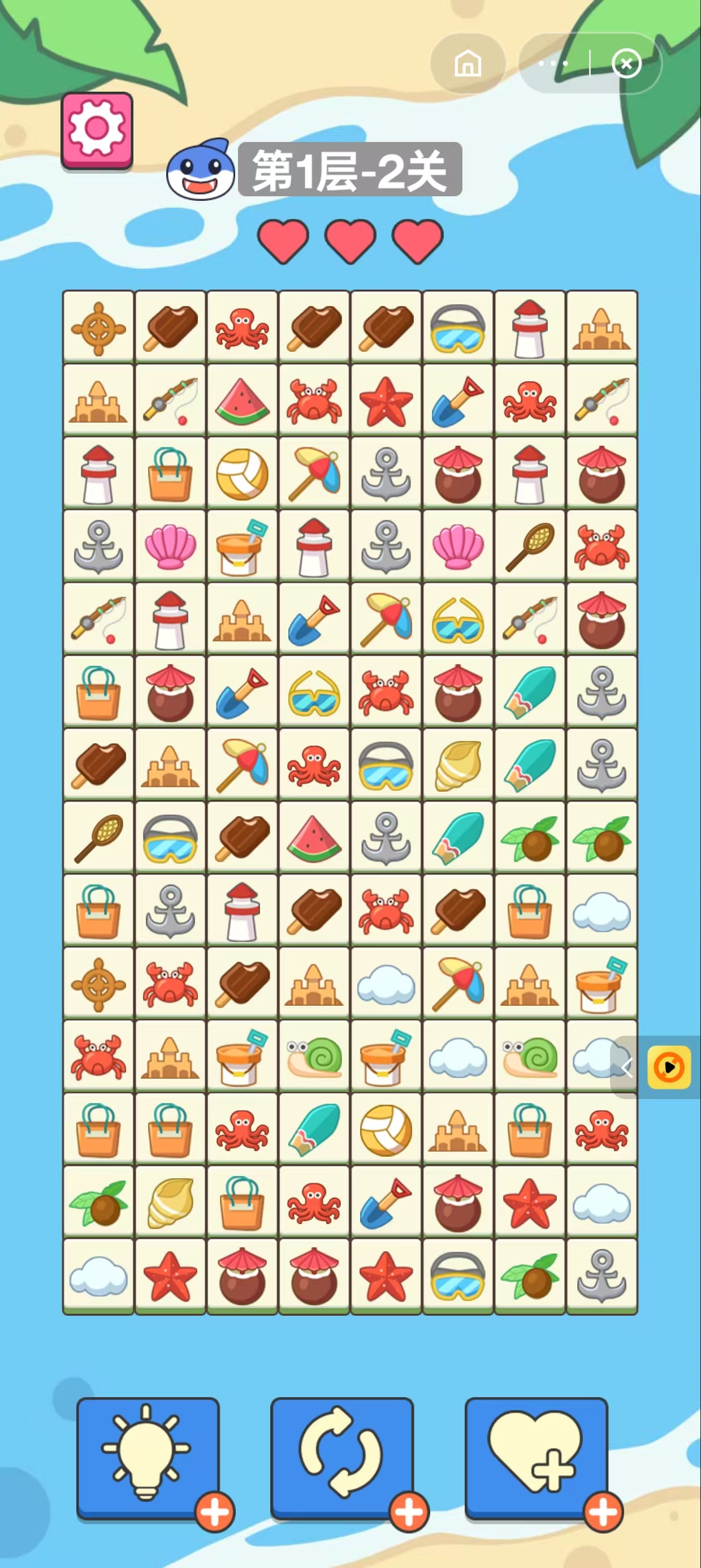This screenshot has width=701, height=1568.
Task: Go to the mini program home
Action: [x=468, y=63]
